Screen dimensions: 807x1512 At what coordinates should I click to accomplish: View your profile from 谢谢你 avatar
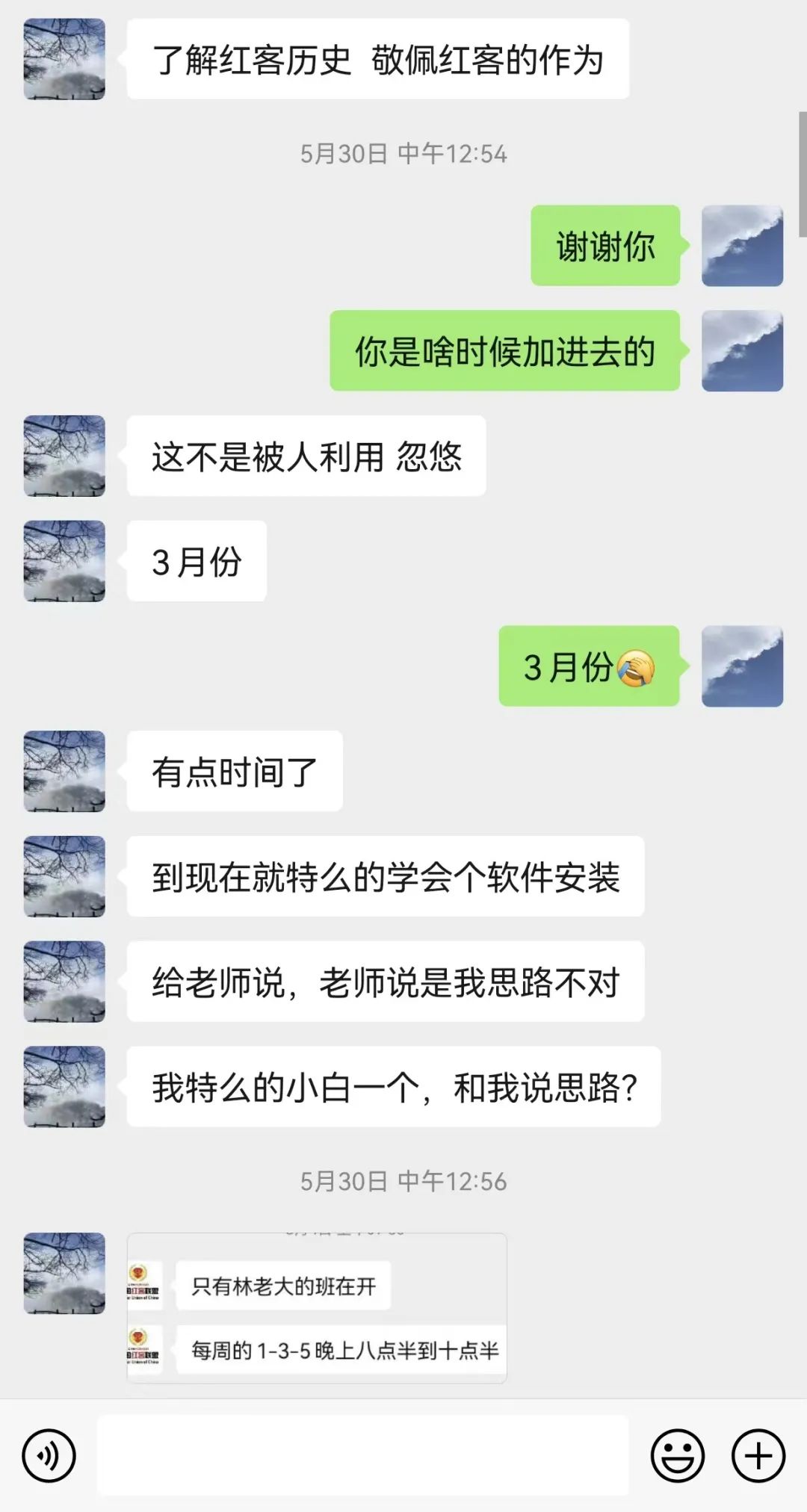pyautogui.click(x=742, y=246)
